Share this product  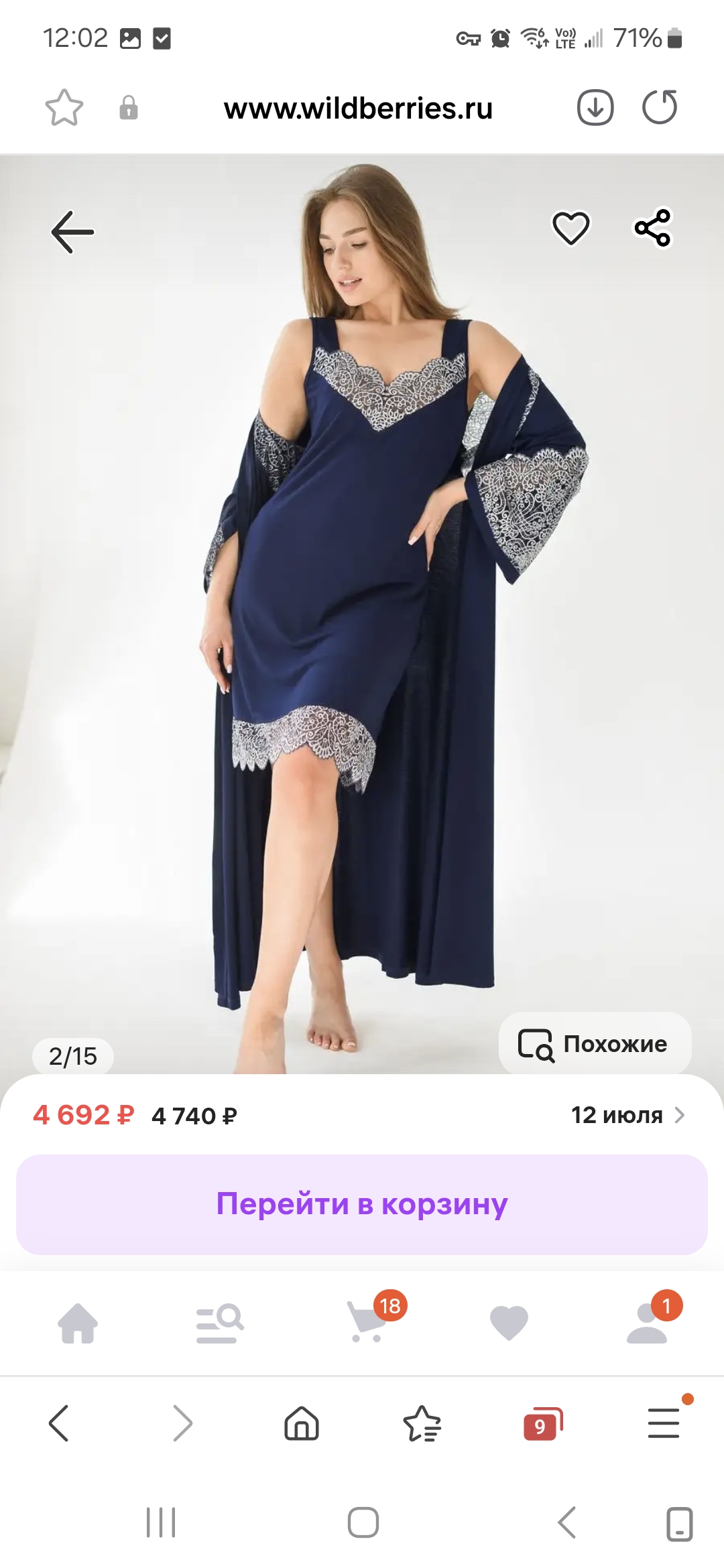coord(653,228)
